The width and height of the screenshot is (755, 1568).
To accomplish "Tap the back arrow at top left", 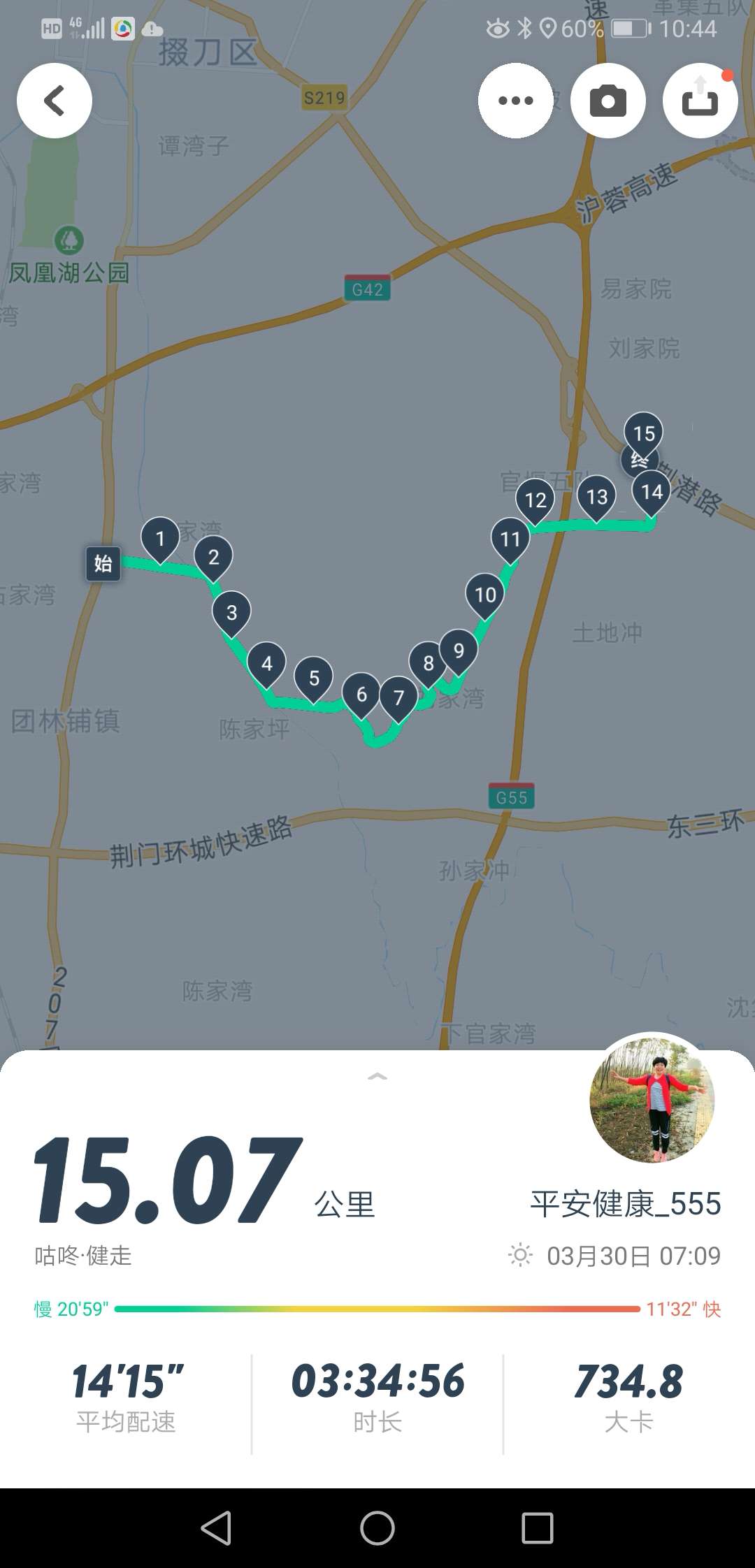I will tap(53, 100).
